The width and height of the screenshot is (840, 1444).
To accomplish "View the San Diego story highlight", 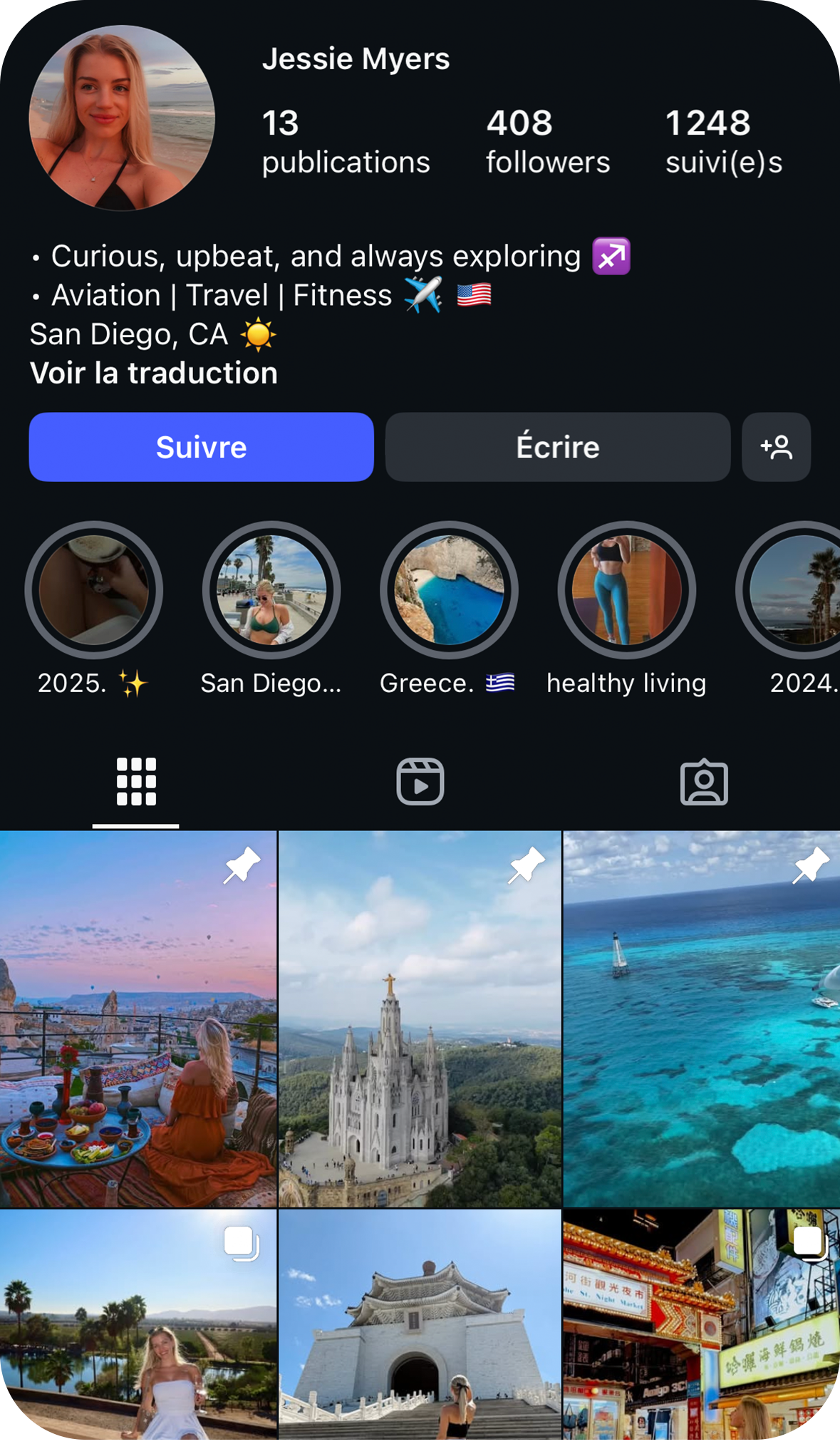I will 271,590.
